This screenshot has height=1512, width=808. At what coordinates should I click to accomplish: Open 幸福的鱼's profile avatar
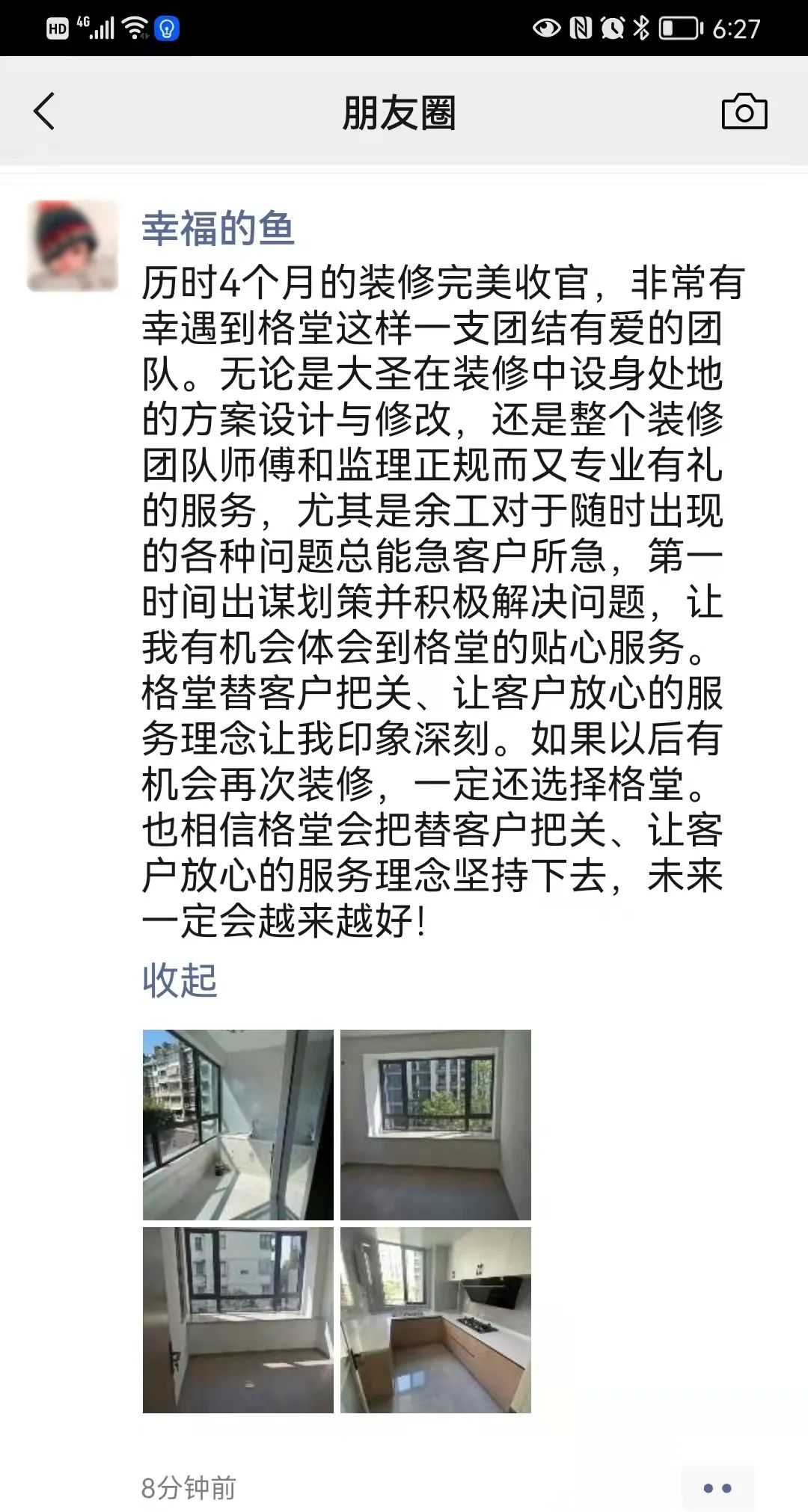73,245
